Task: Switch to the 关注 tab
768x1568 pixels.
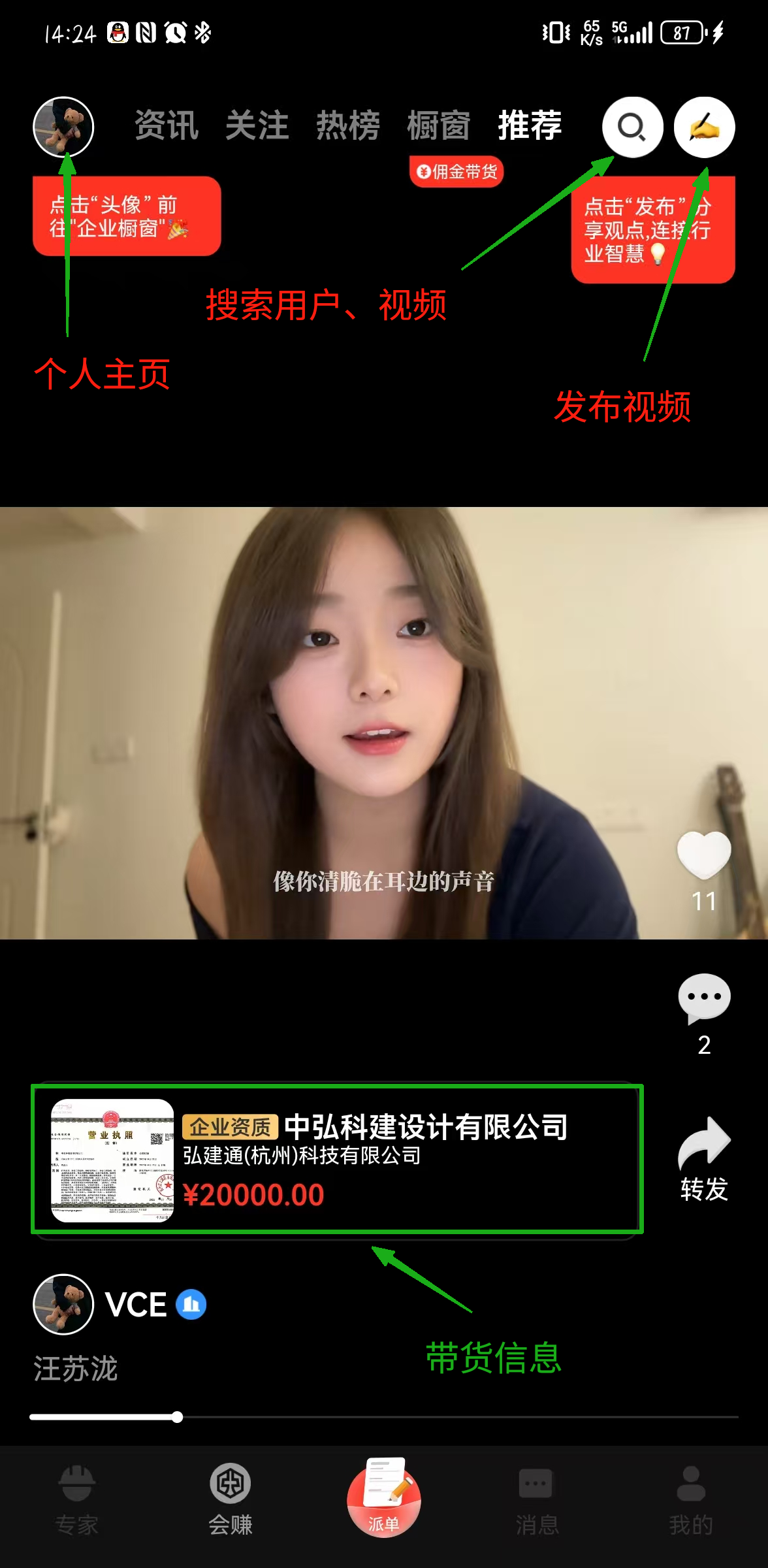Action: [257, 125]
